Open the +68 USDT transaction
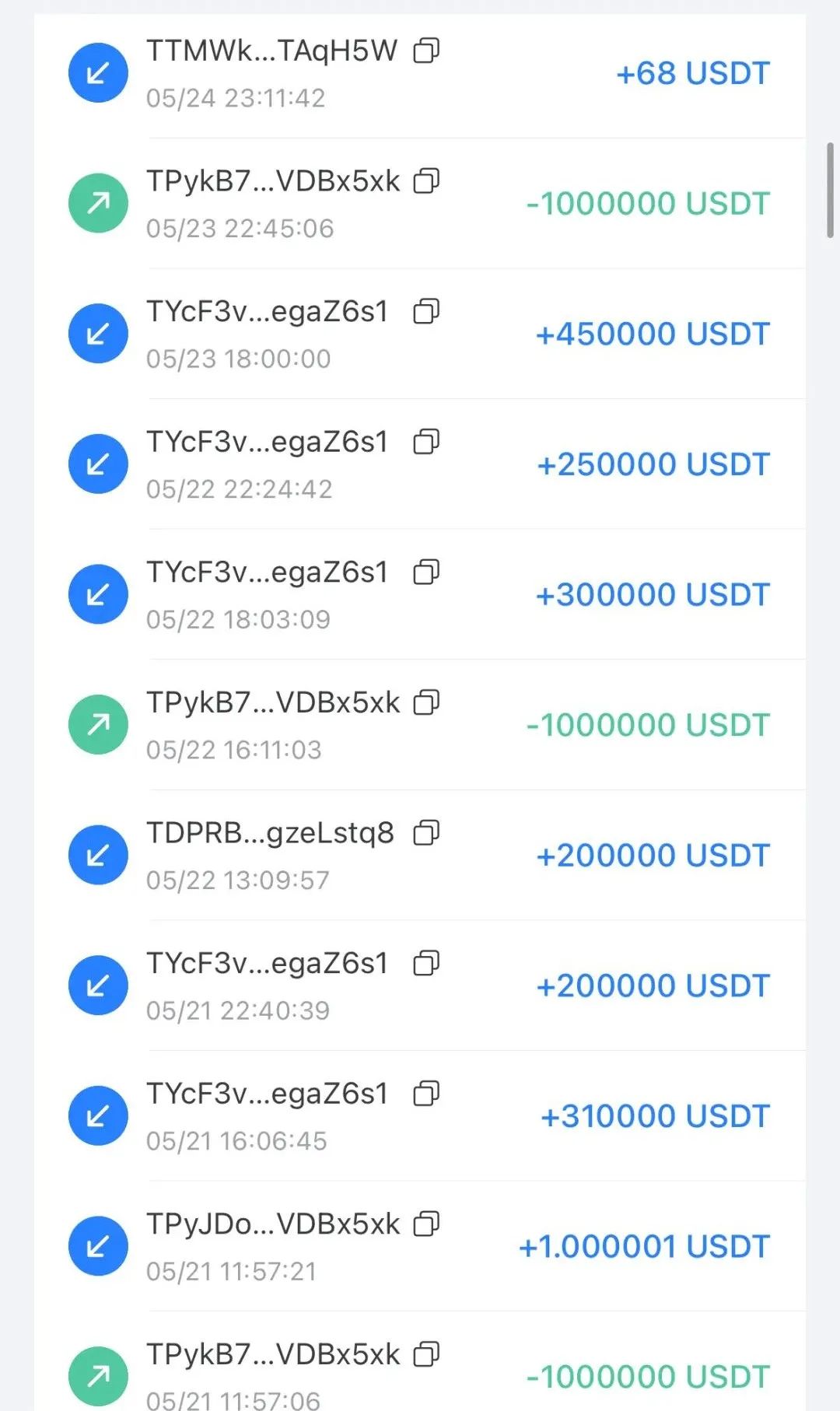The width and height of the screenshot is (840, 1411). (691, 74)
